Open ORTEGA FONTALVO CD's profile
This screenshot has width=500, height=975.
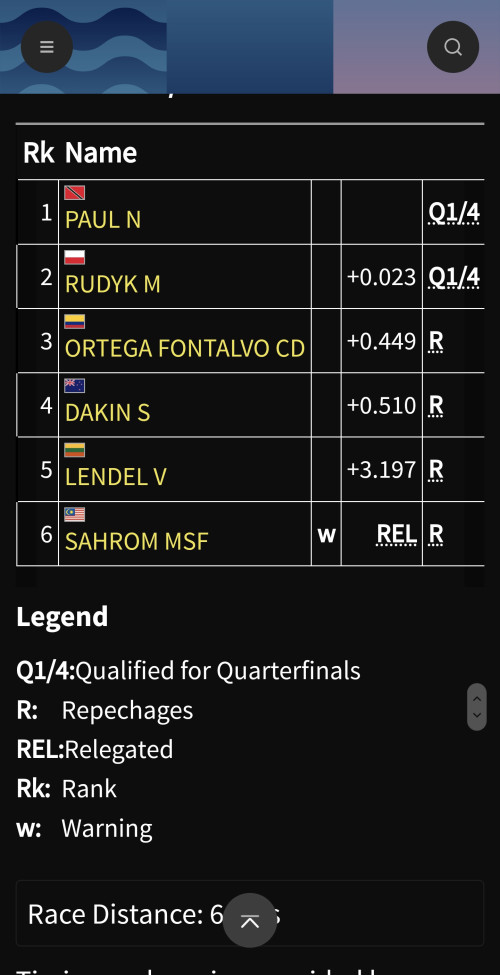point(185,348)
